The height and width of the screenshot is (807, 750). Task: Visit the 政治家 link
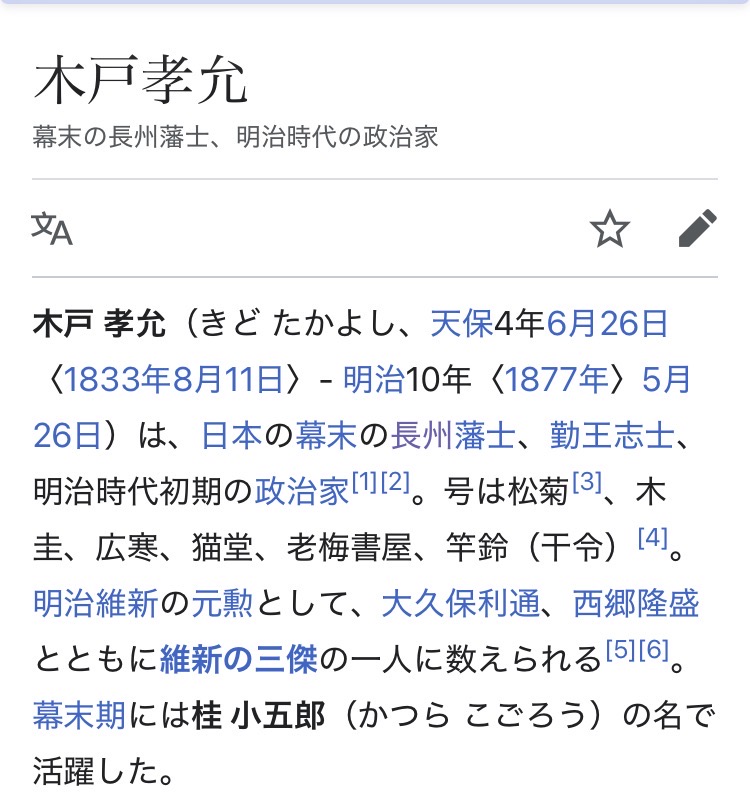click(302, 492)
